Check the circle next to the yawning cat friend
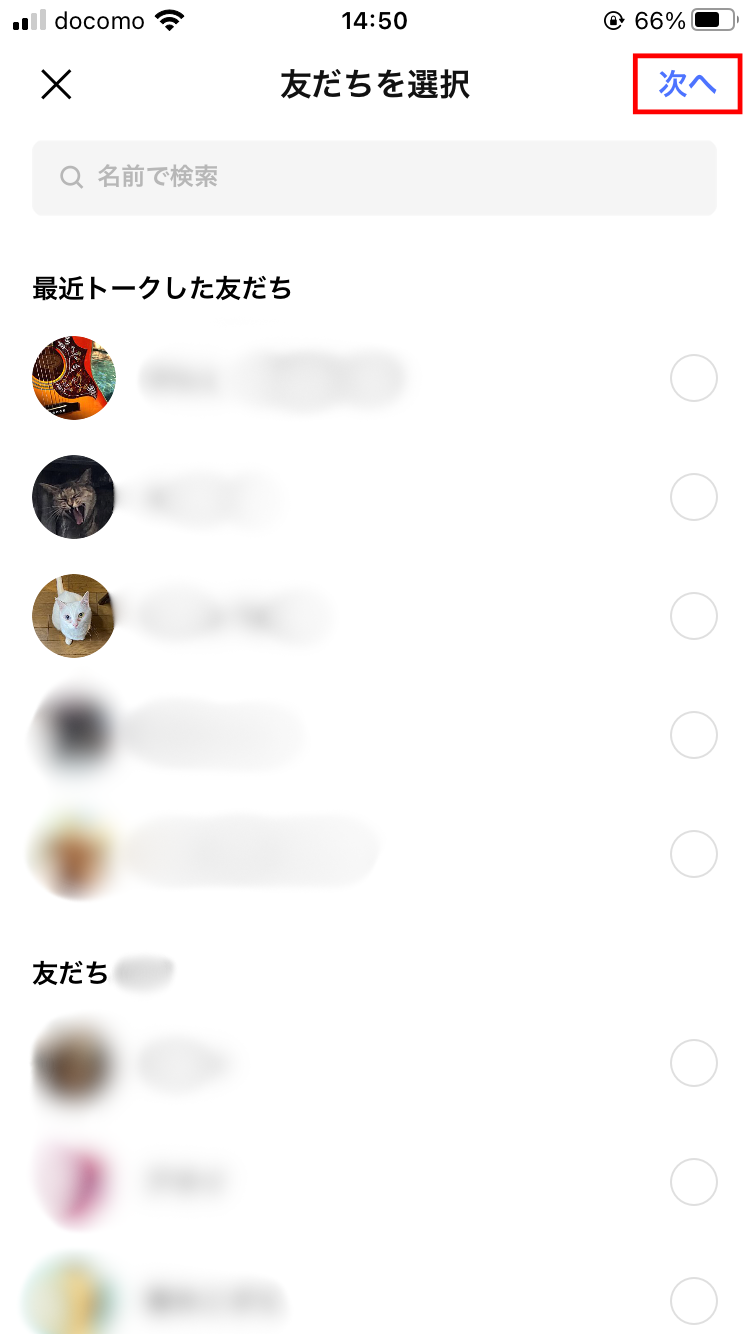 click(694, 497)
